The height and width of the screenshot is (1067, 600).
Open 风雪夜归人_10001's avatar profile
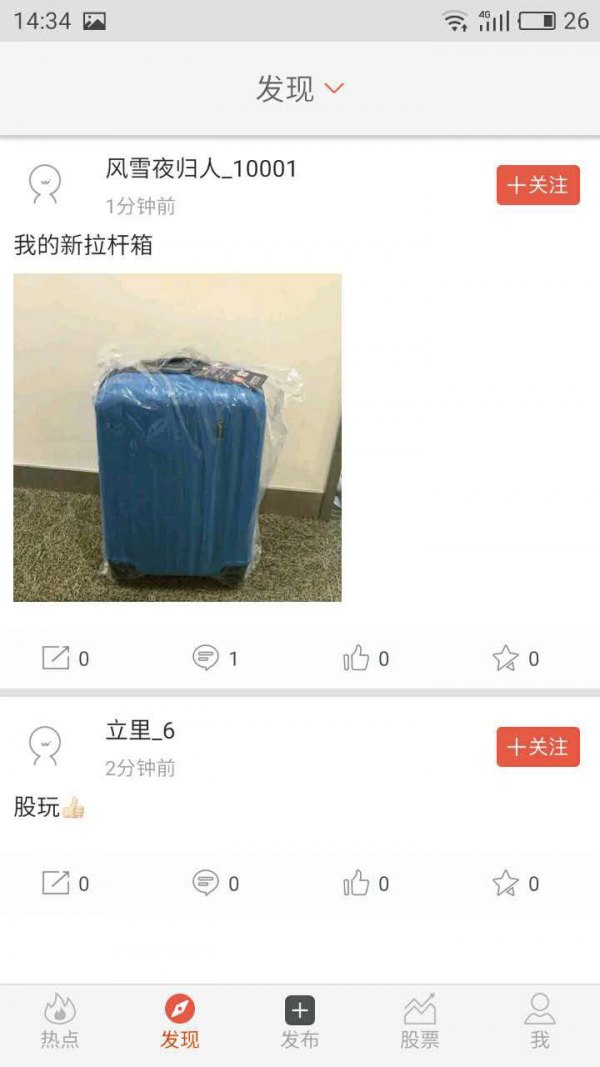pyautogui.click(x=45, y=184)
